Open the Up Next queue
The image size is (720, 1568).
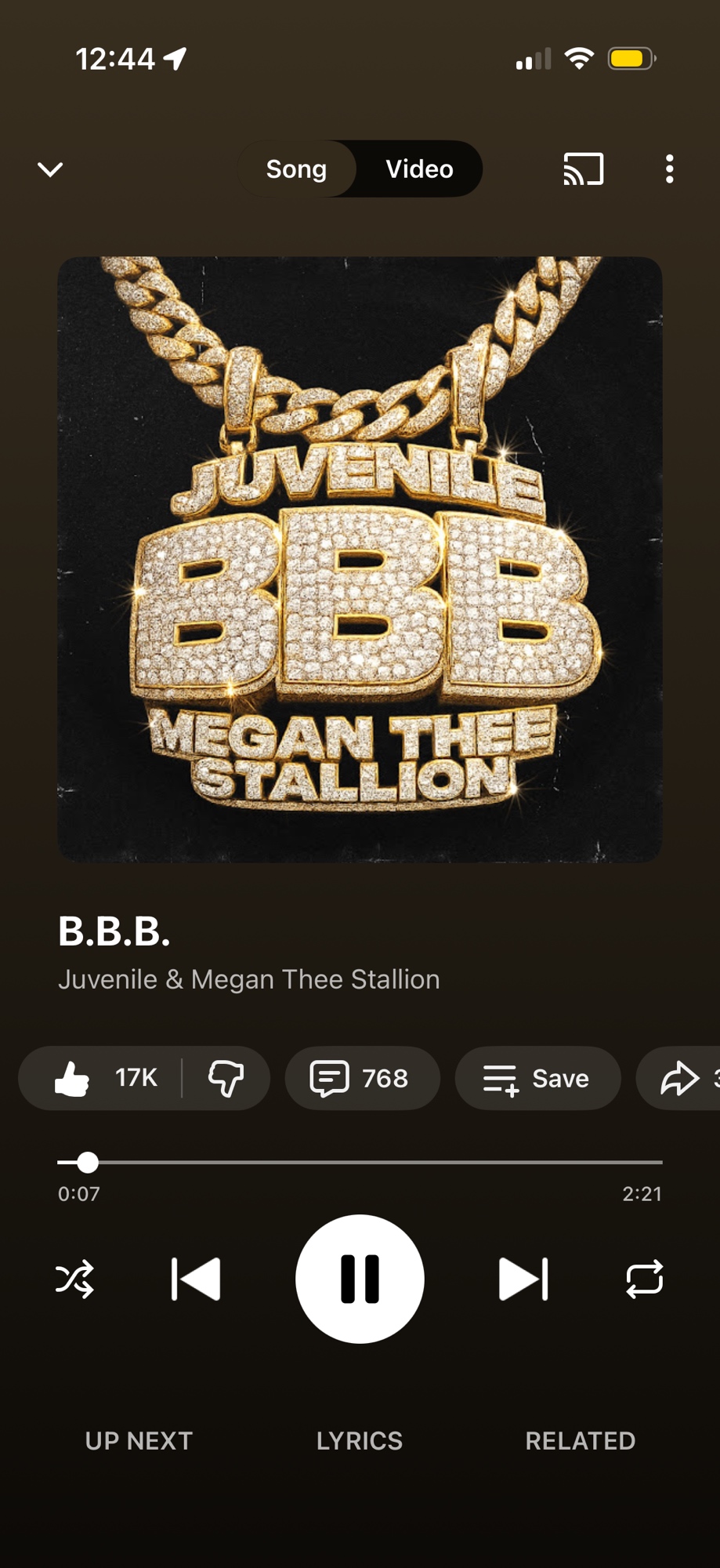point(139,1441)
